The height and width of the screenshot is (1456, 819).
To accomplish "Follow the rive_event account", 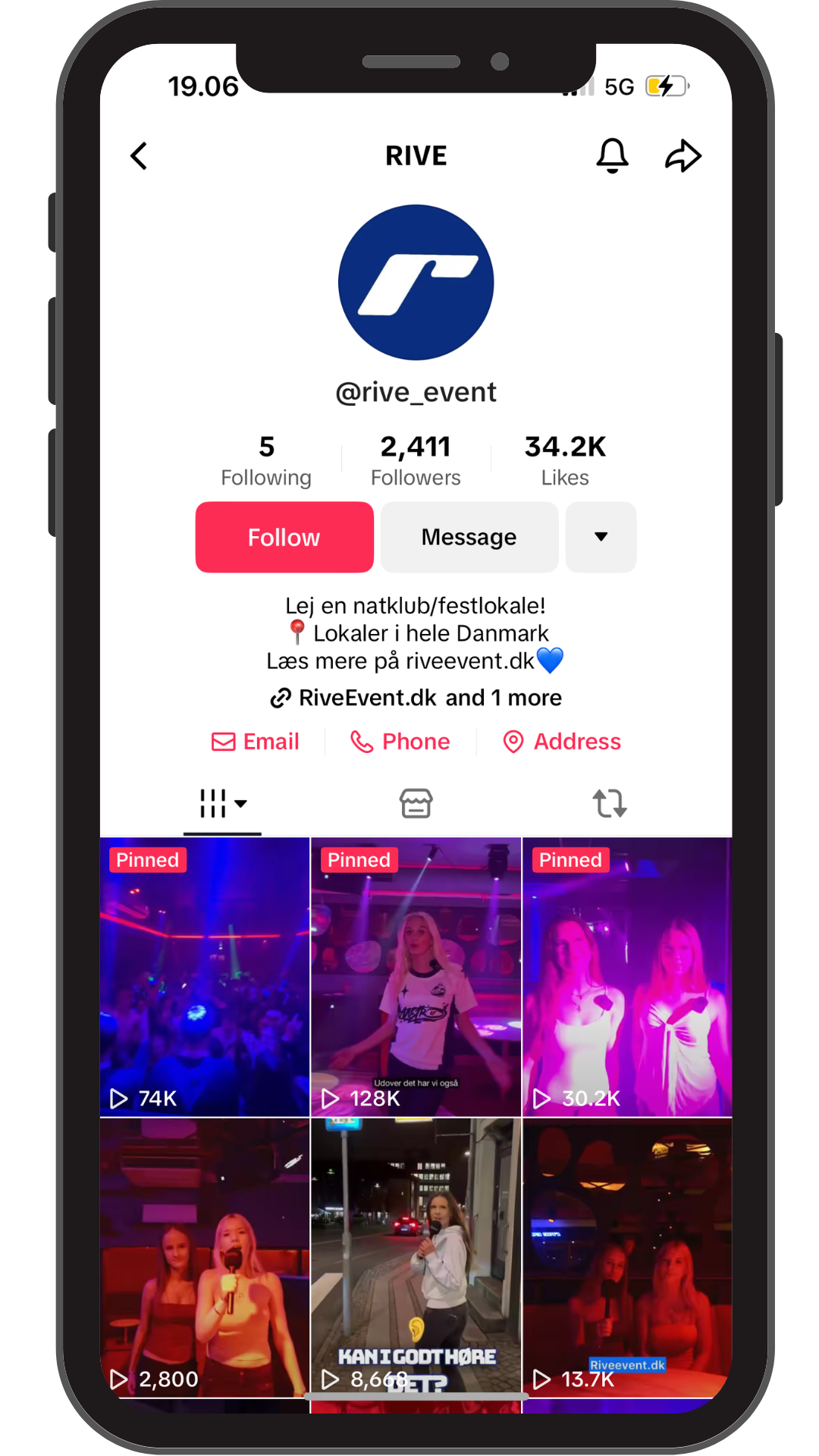I will coord(284,537).
